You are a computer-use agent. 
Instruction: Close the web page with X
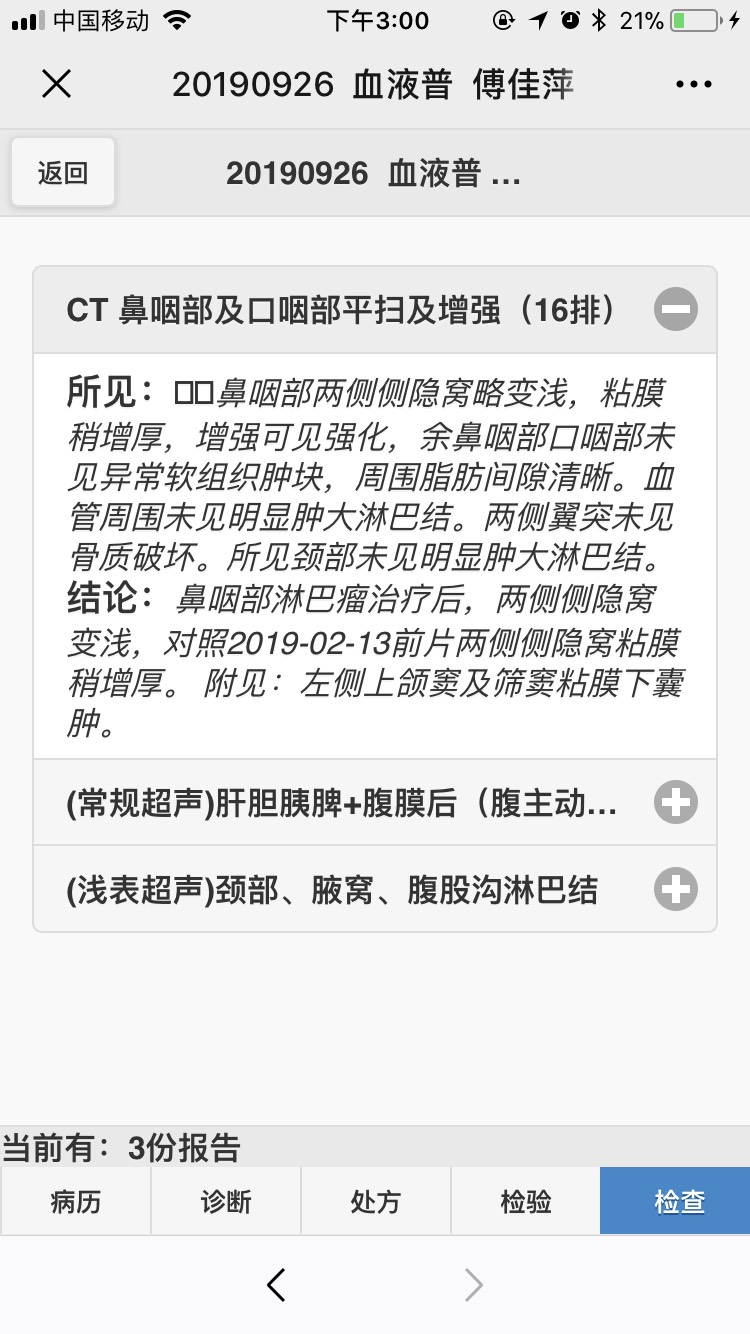click(x=56, y=84)
